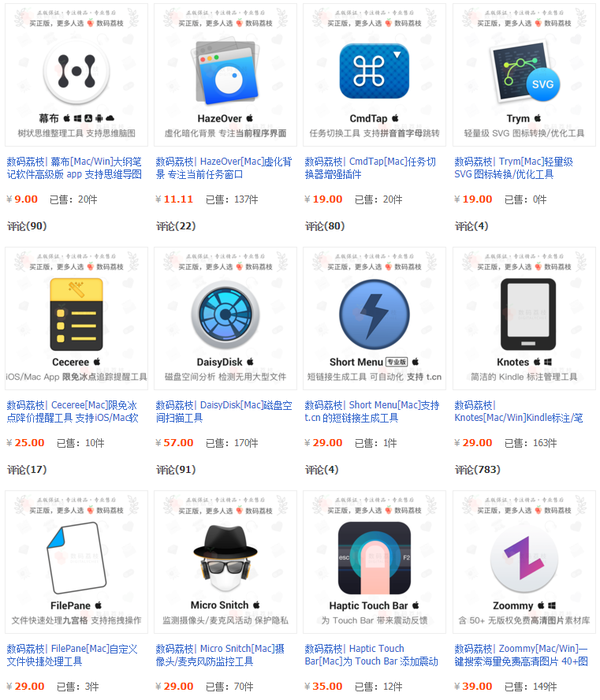Image resolution: width=600 pixels, height=700 pixels.
Task: View the 783 reviews for Knotes
Action: (x=478, y=470)
